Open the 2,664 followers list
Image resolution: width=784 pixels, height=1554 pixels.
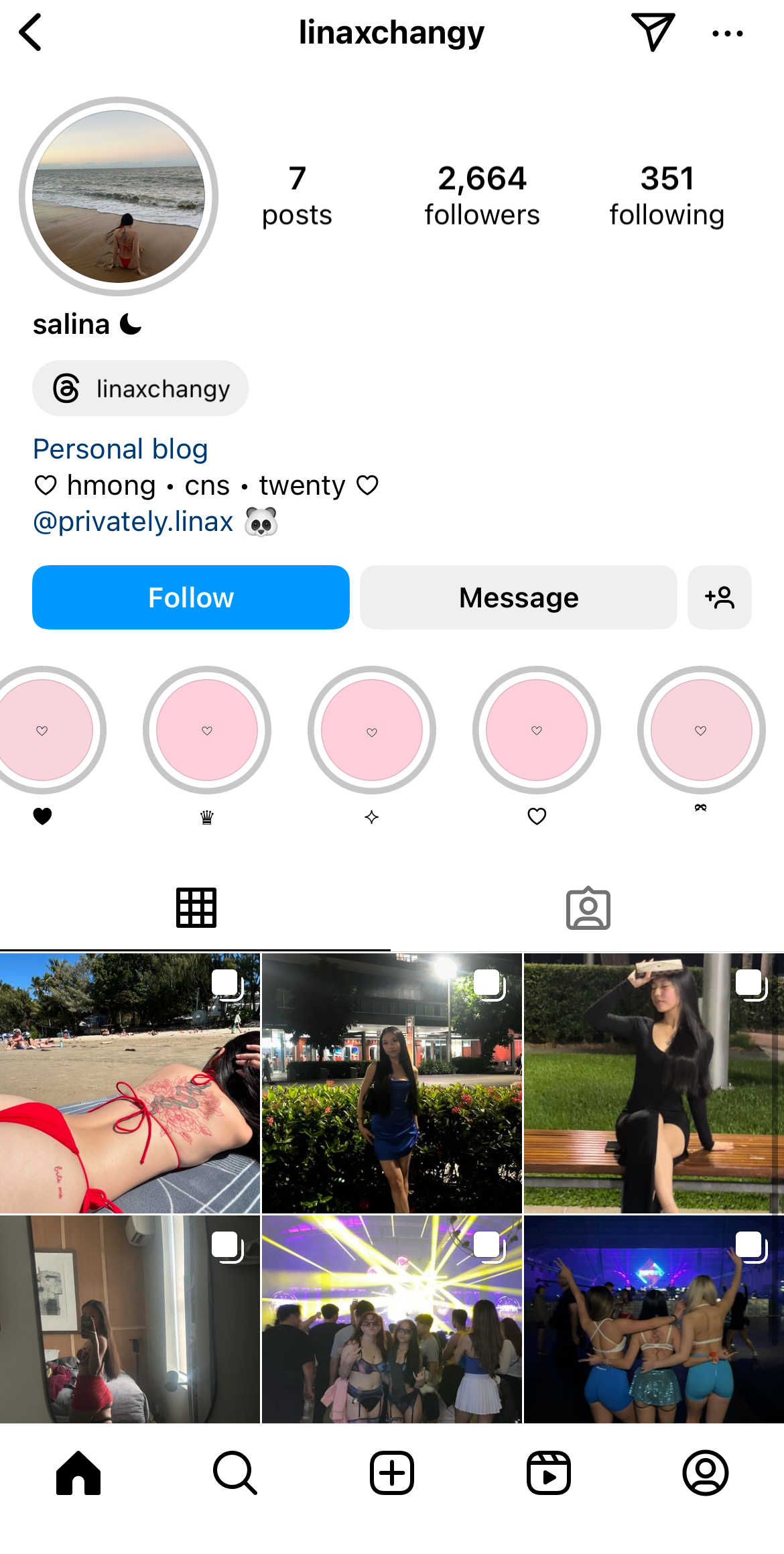coord(482,195)
